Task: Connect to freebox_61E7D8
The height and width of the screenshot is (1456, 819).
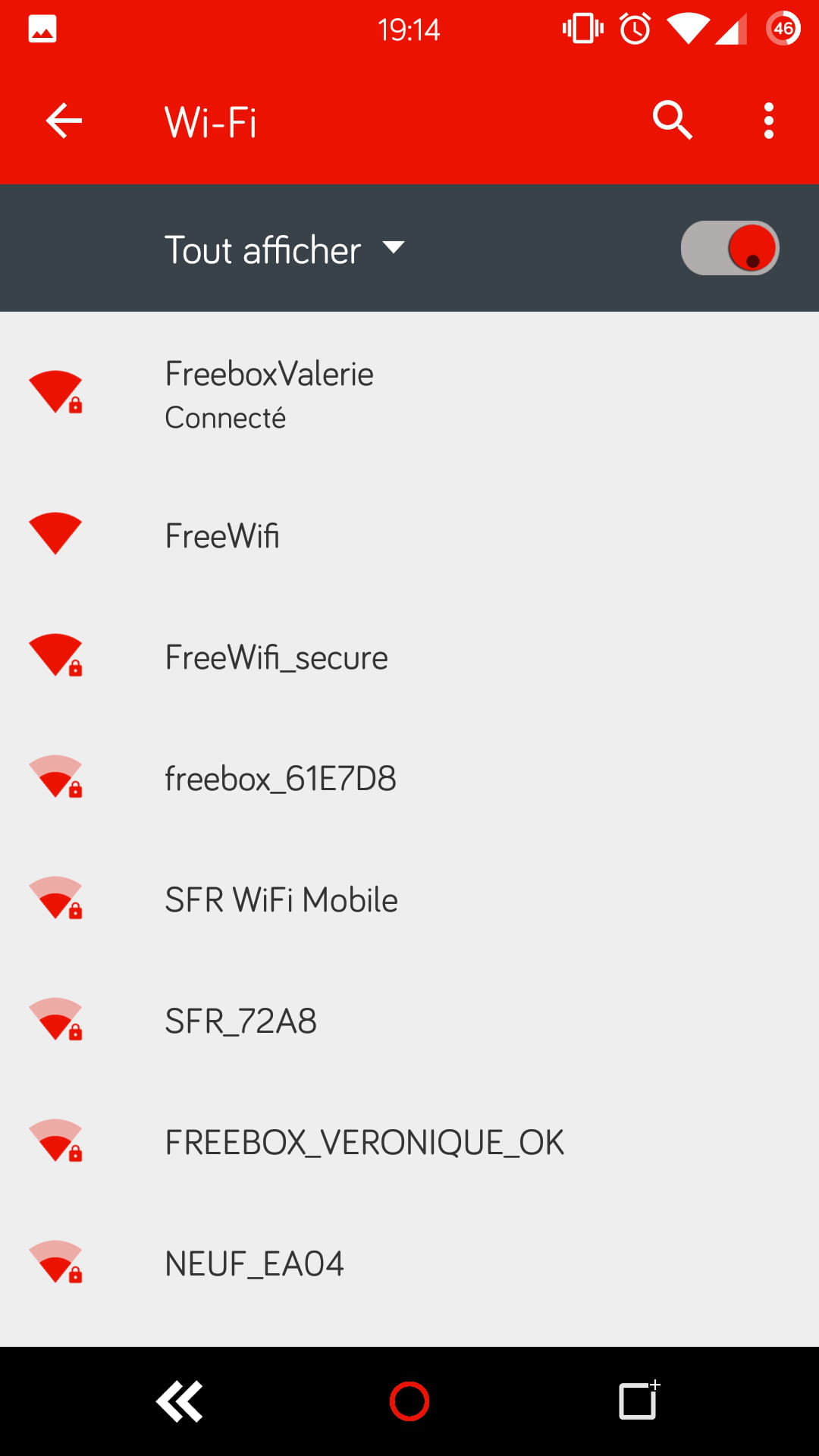Action: click(409, 778)
